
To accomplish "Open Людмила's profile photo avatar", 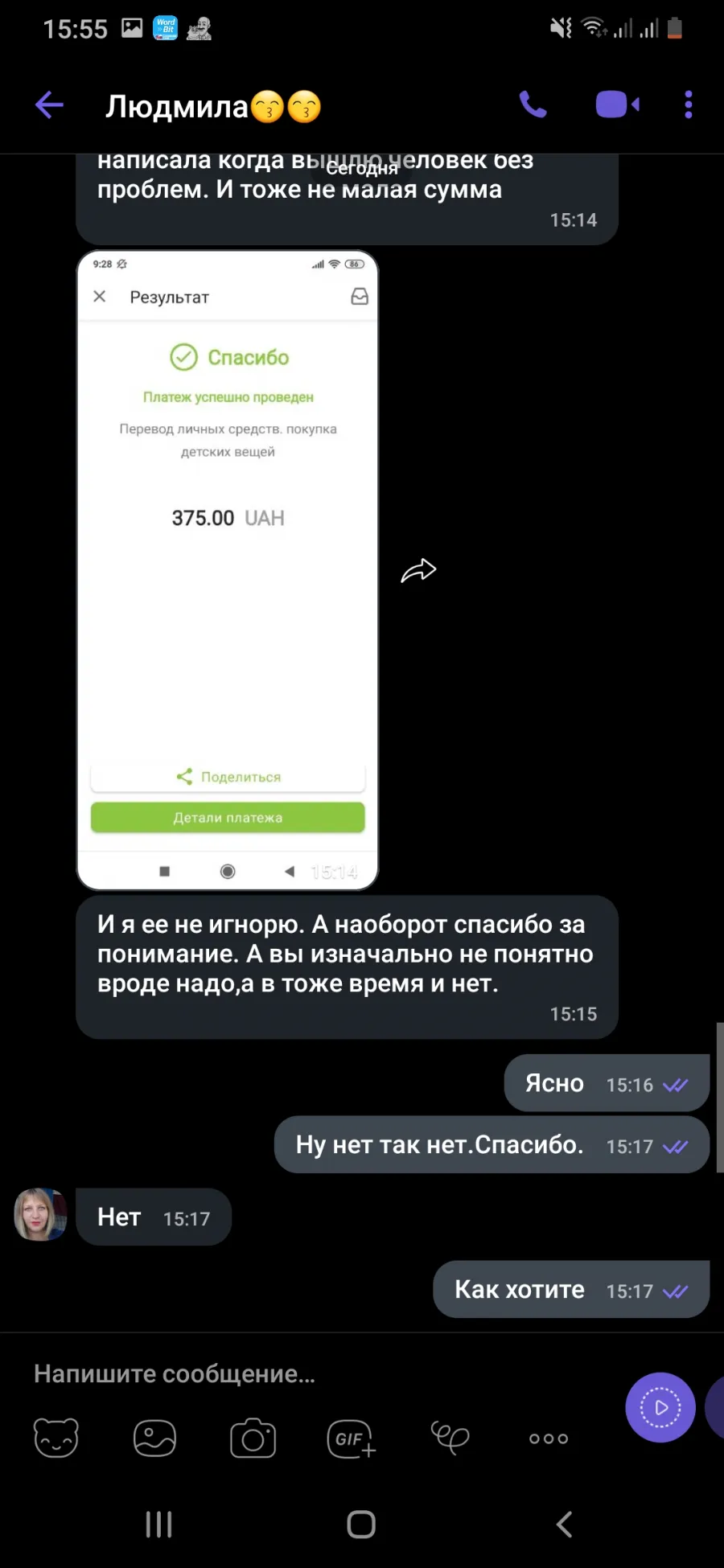I will (40, 1214).
